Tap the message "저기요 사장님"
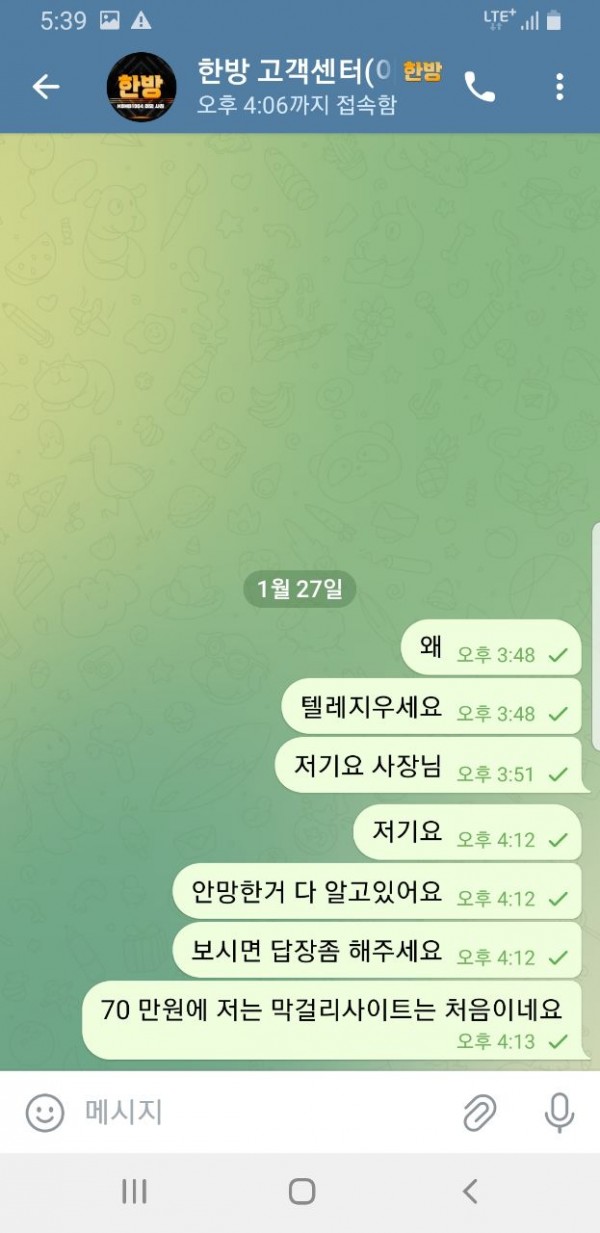 click(x=427, y=767)
